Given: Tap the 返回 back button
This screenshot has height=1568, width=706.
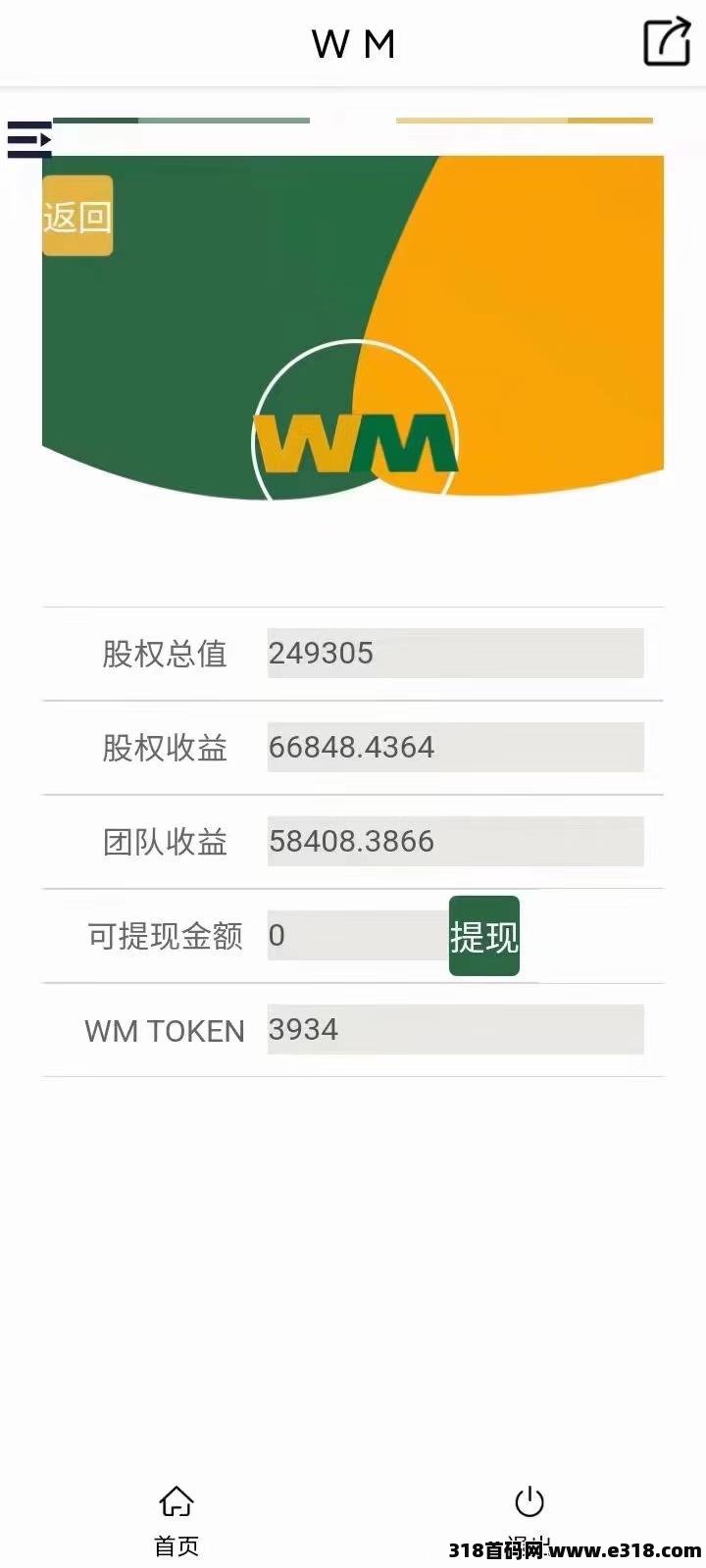Looking at the screenshot, I should click(77, 216).
